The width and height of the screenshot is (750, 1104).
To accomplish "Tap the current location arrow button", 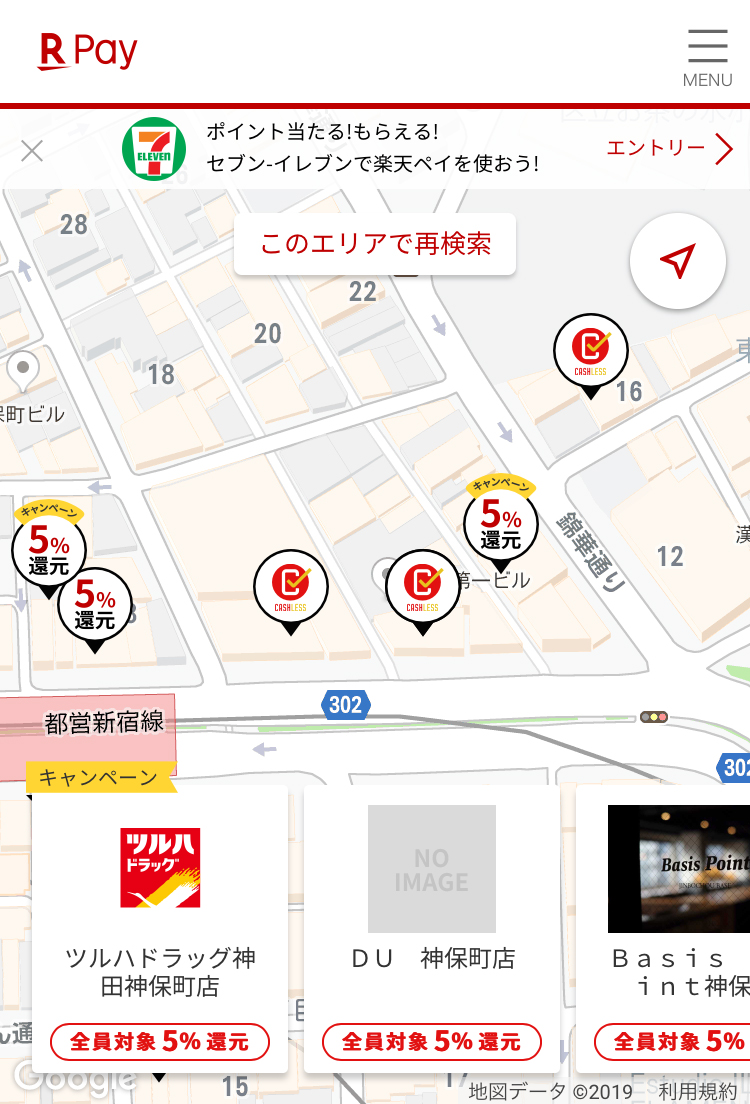I will click(677, 260).
